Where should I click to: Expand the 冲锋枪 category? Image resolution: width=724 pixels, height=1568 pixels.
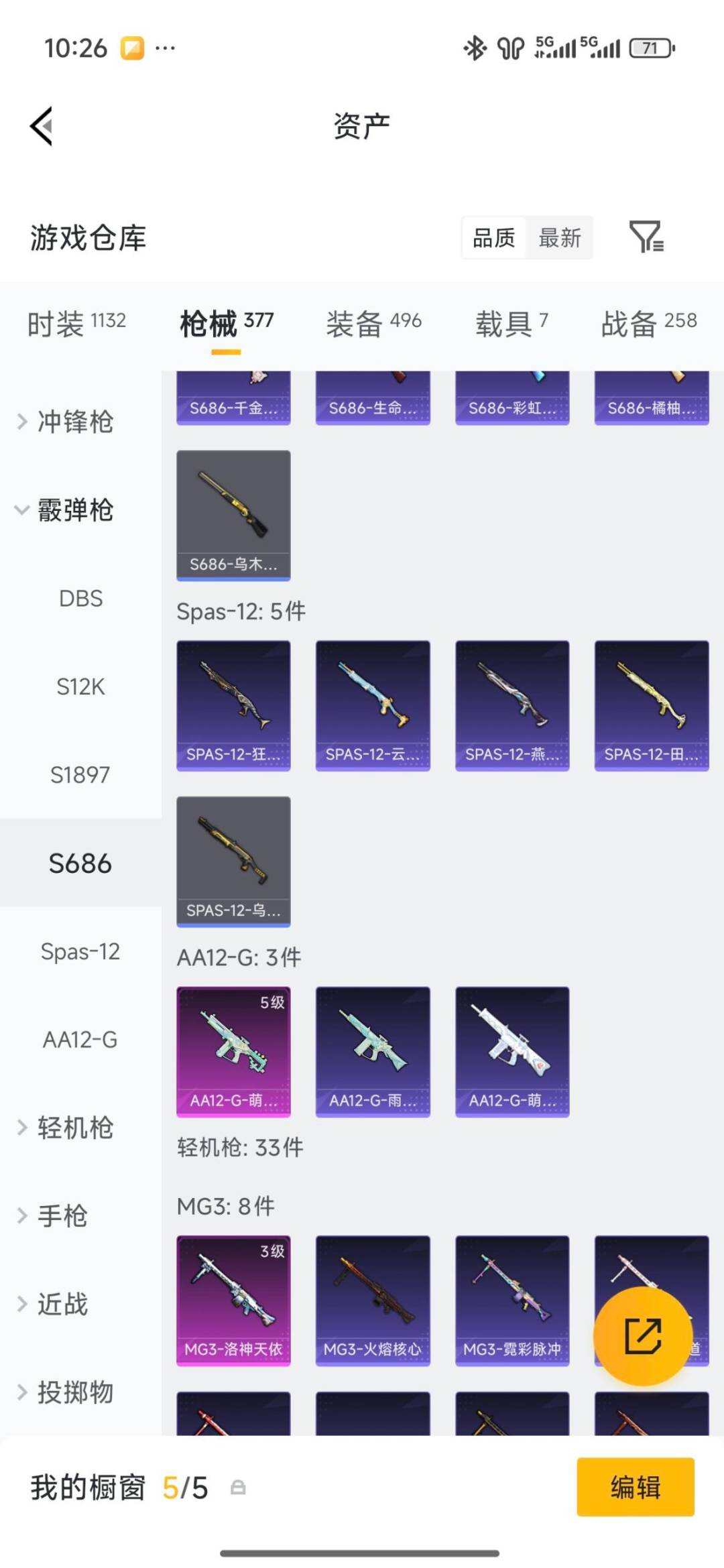74,422
